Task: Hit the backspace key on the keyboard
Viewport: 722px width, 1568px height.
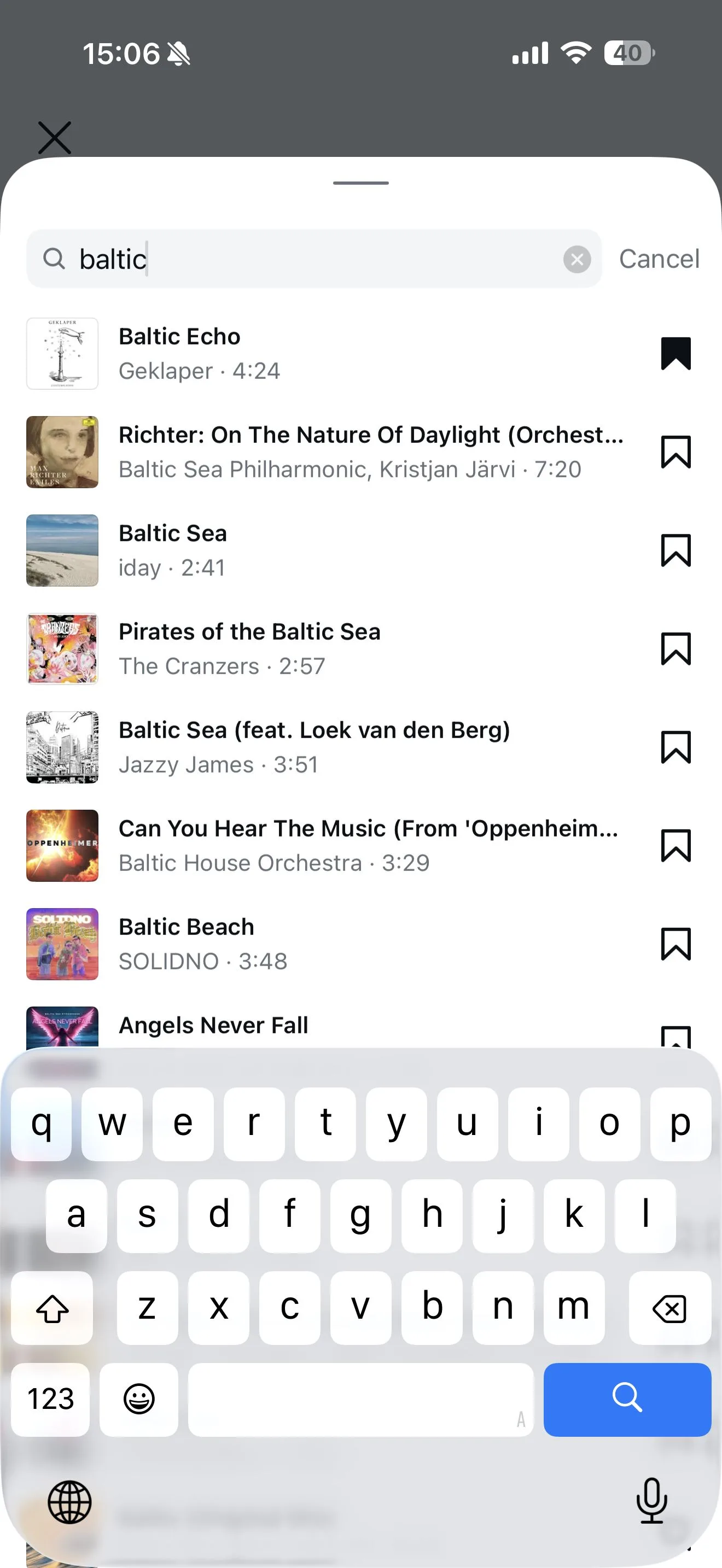Action: [669, 1308]
